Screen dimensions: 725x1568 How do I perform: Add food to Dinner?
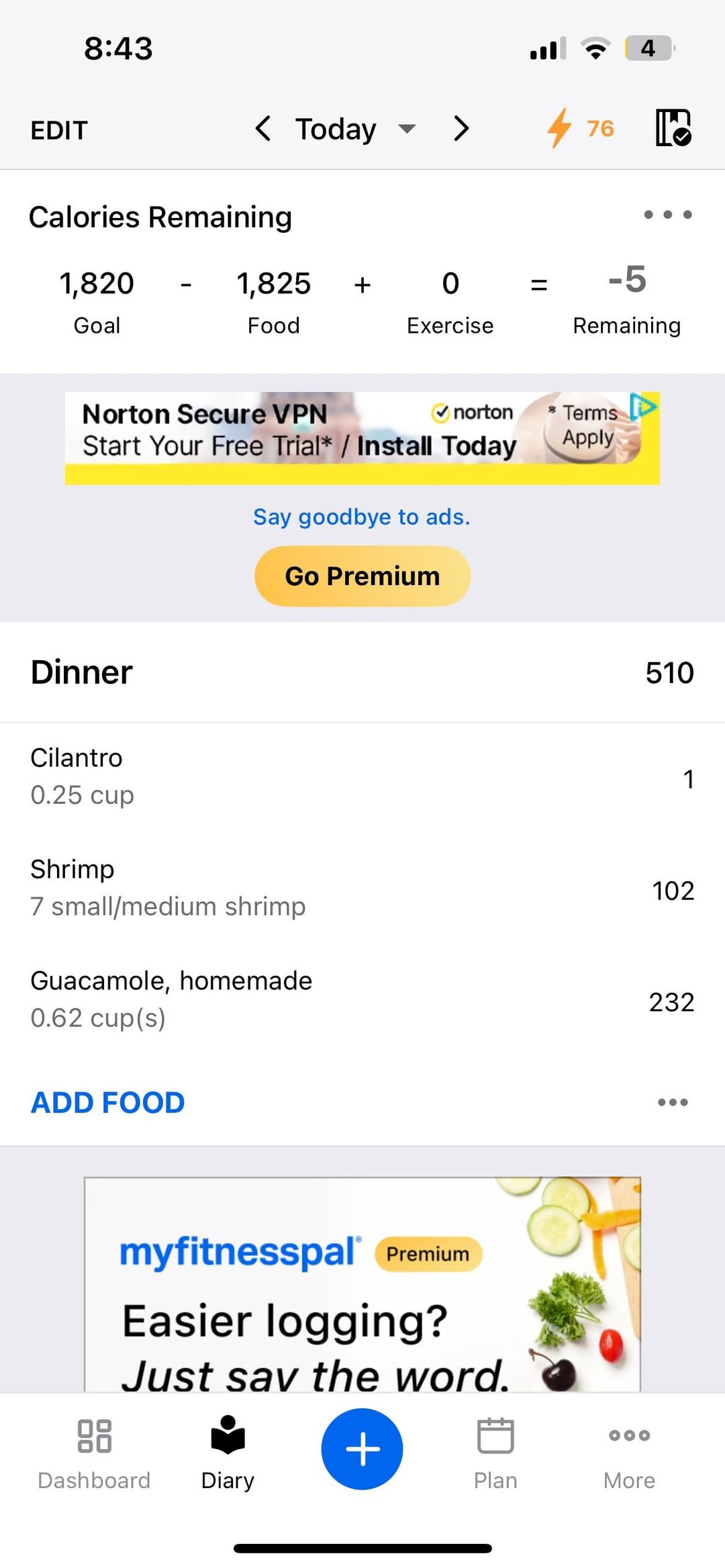[x=108, y=1102]
